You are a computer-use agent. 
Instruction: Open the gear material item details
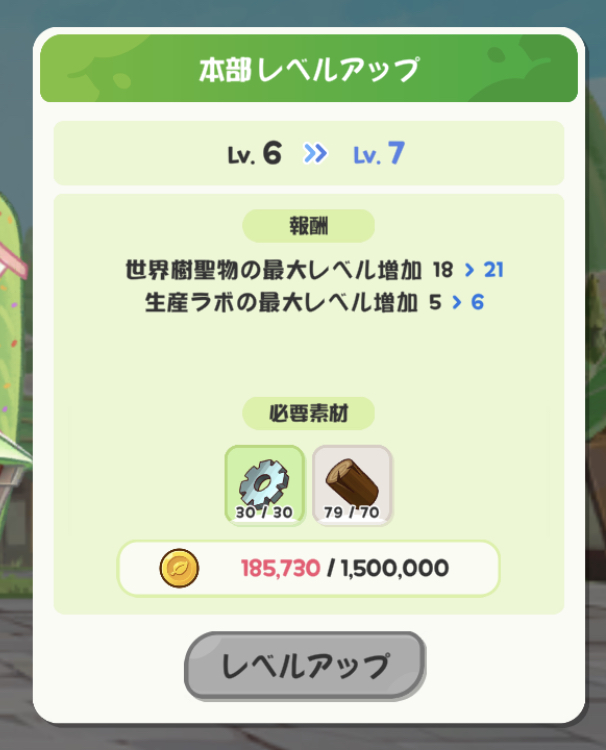pos(264,485)
